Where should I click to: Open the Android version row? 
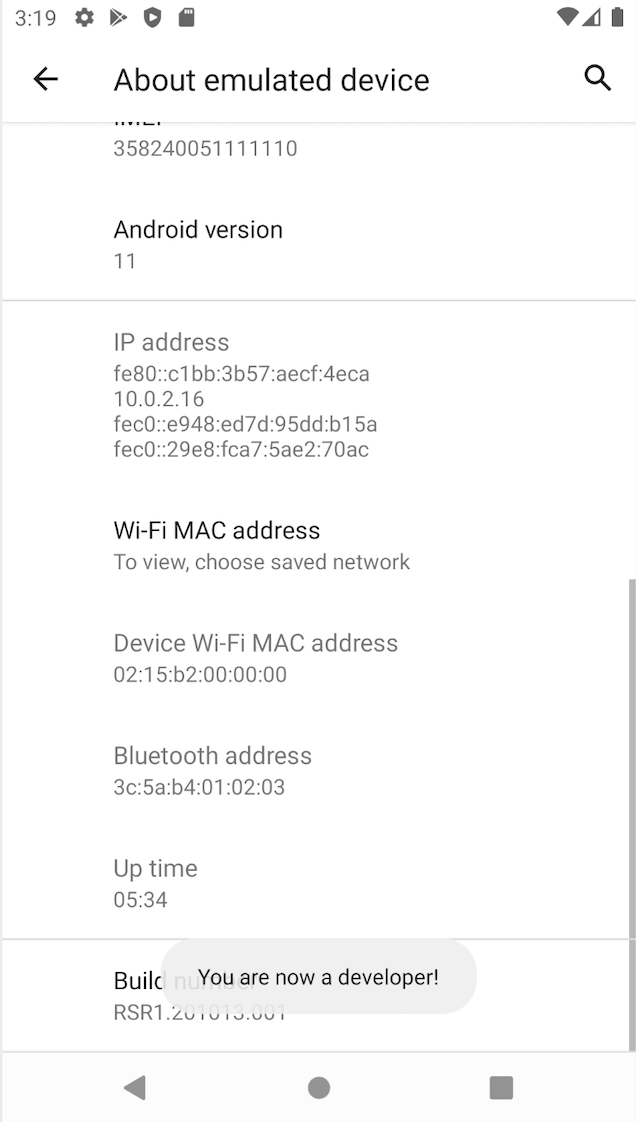click(x=318, y=245)
